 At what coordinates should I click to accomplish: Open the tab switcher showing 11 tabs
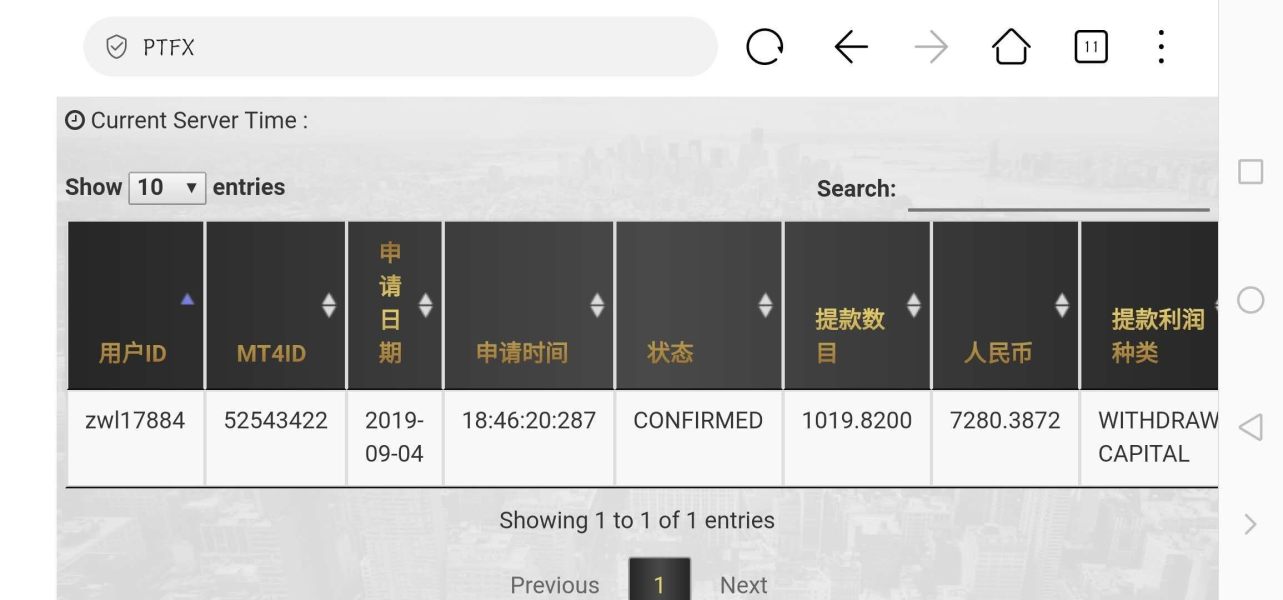click(1090, 47)
